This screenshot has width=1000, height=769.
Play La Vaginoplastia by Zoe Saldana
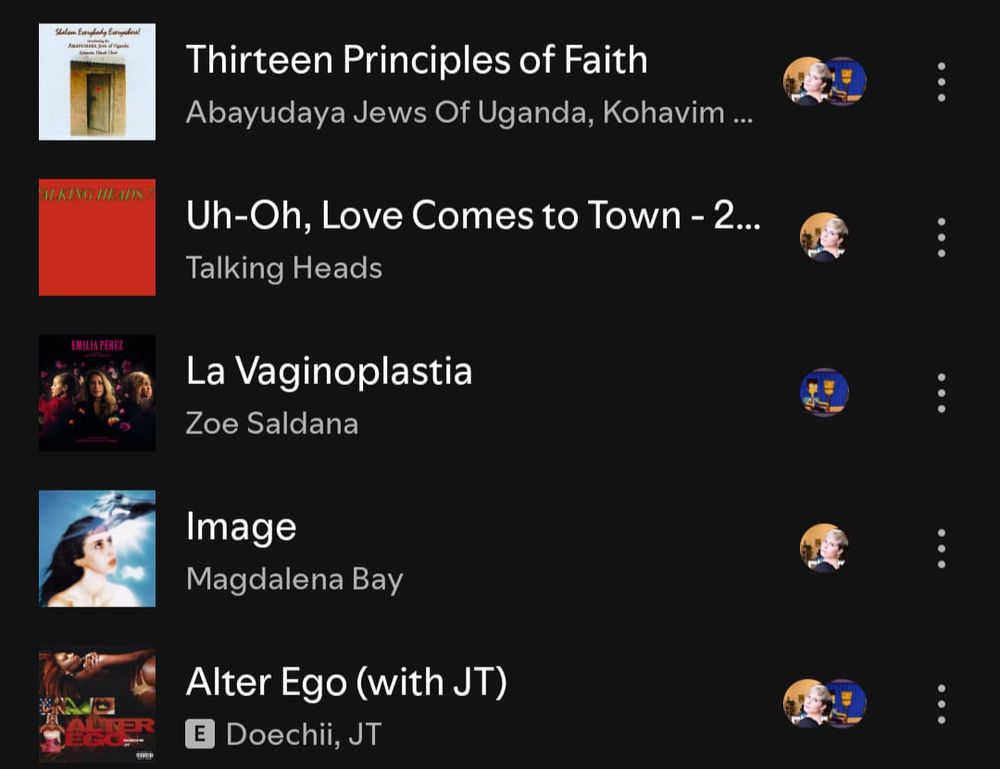329,372
